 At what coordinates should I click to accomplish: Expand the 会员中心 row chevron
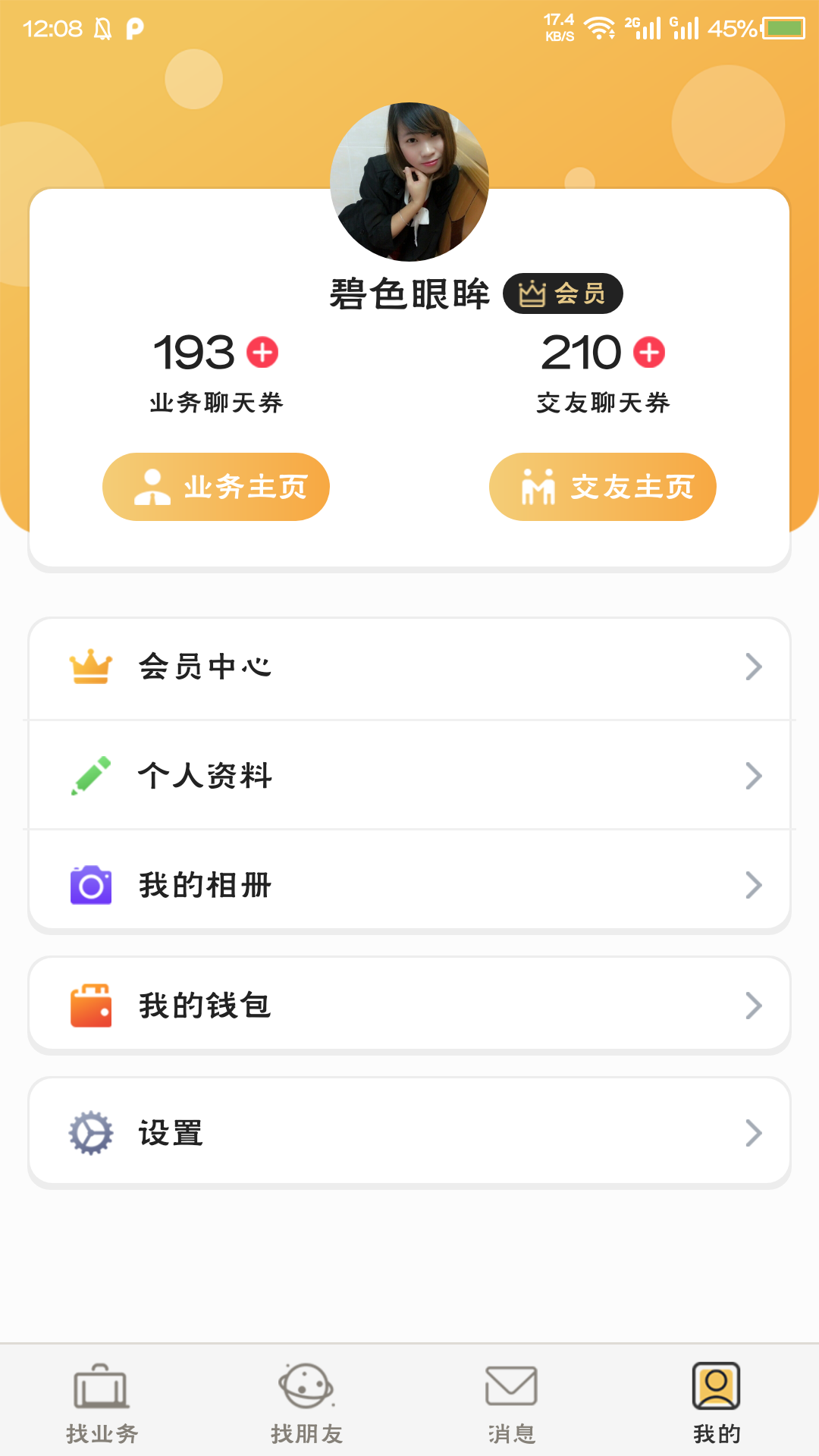753,666
